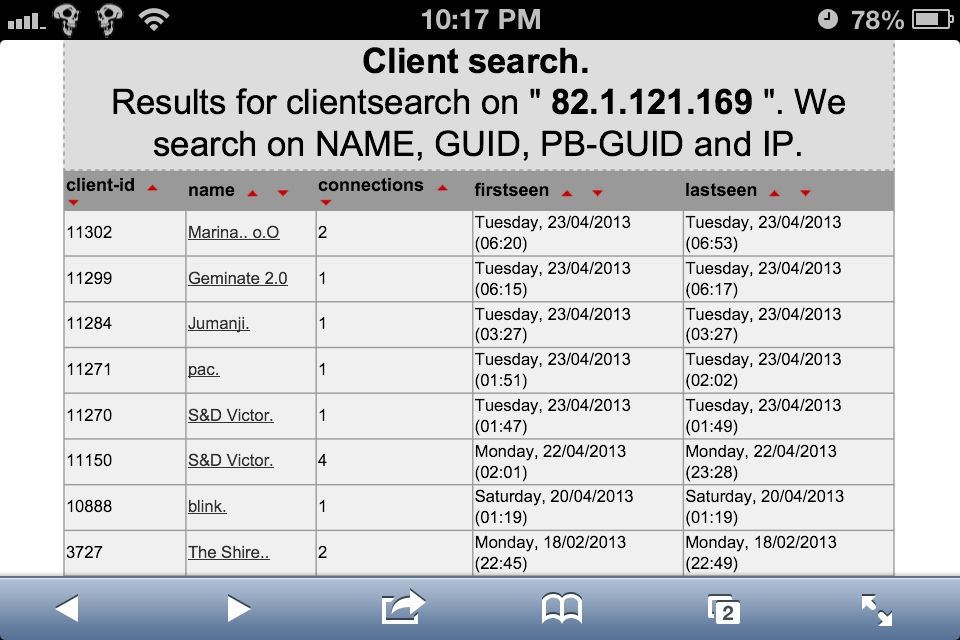Sort connections column ascending

(442, 187)
